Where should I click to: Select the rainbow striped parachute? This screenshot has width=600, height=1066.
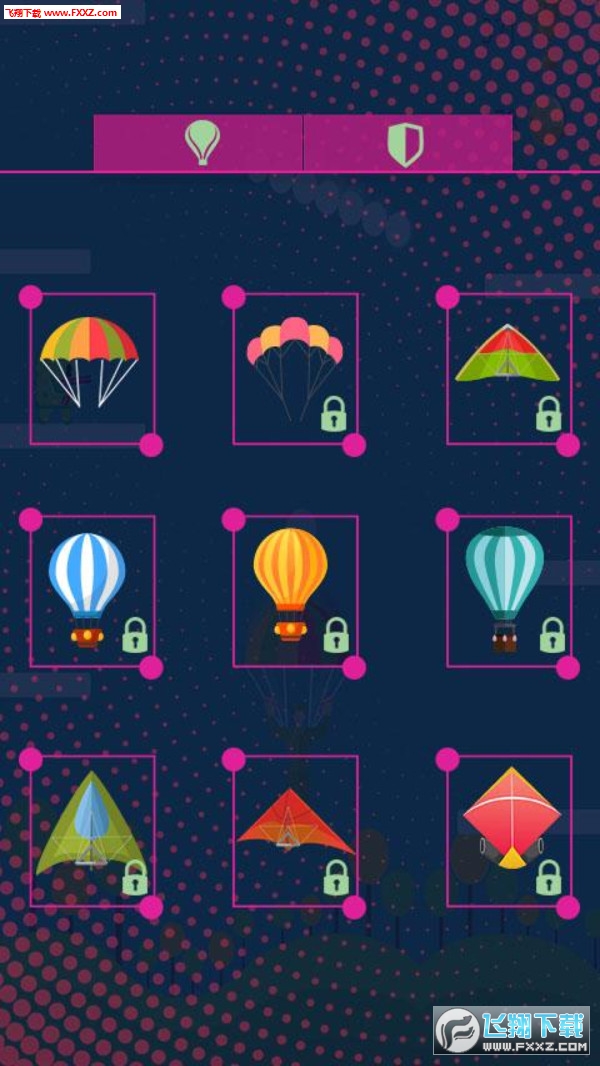click(x=92, y=368)
